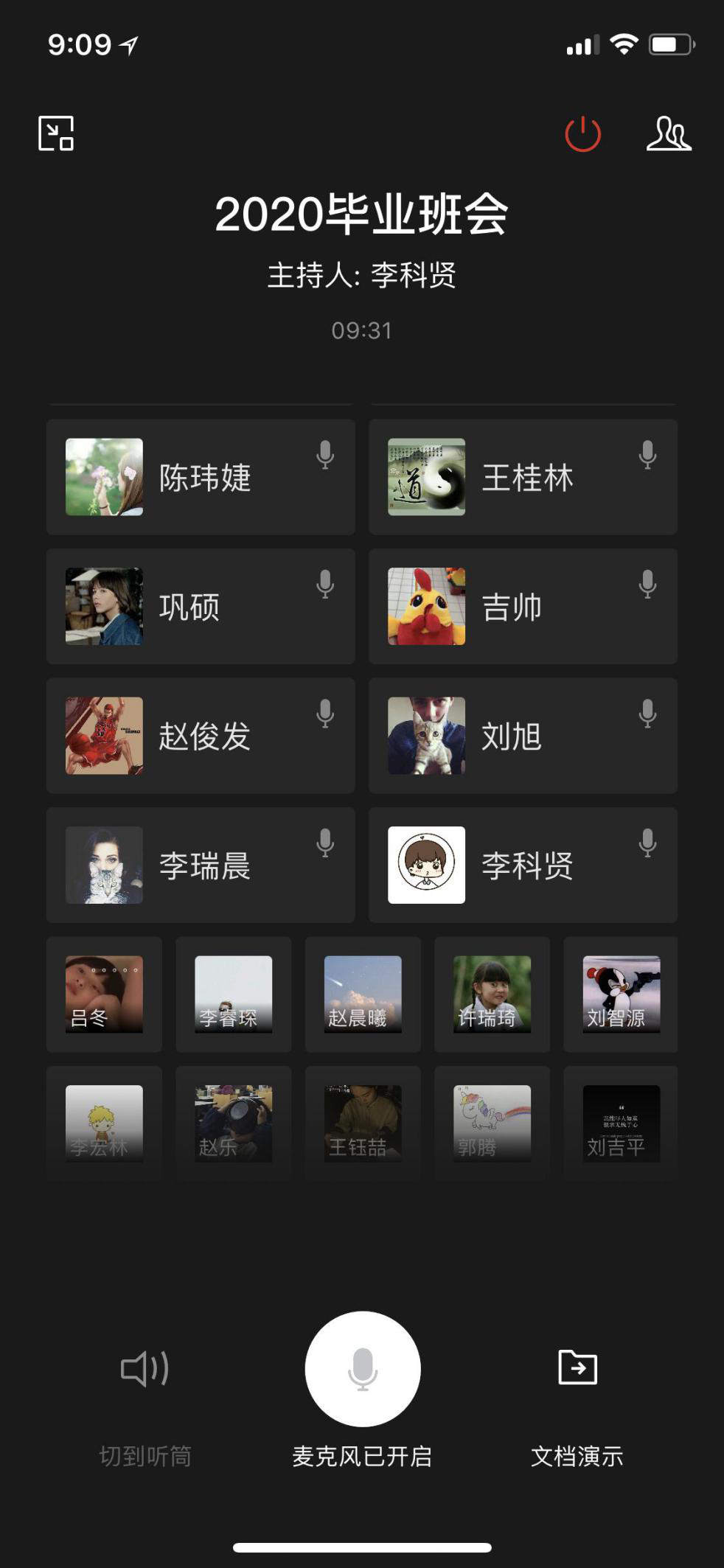Image resolution: width=724 pixels, height=1568 pixels.
Task: Tap participant tile 刘吉平
Action: [x=621, y=1123]
